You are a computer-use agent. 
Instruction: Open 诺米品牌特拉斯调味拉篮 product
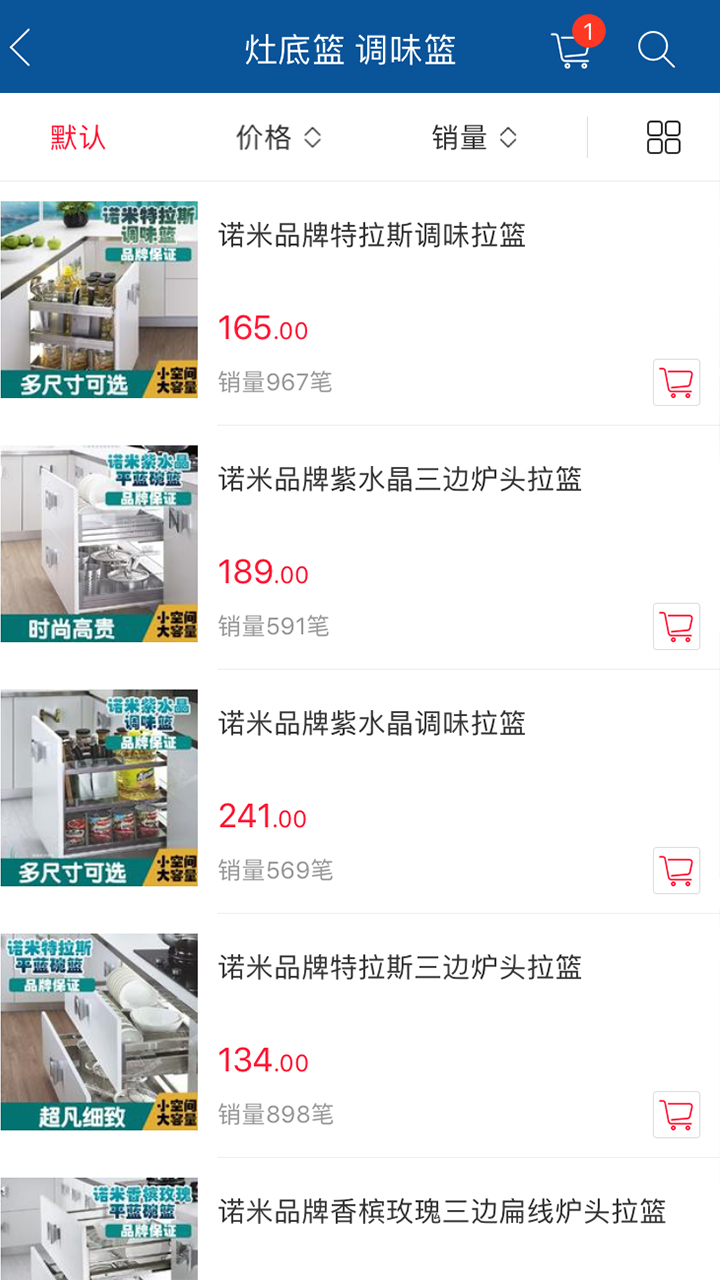[372, 236]
